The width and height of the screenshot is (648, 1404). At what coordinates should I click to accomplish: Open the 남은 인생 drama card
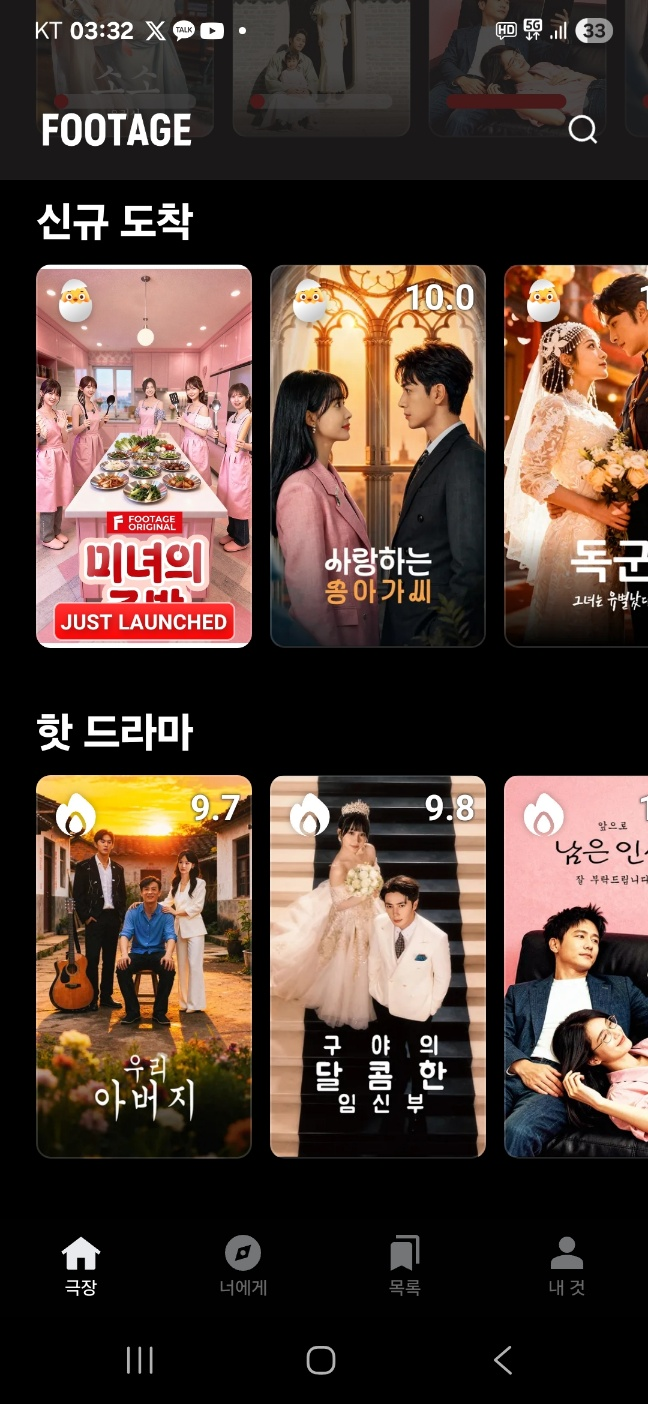click(x=576, y=966)
